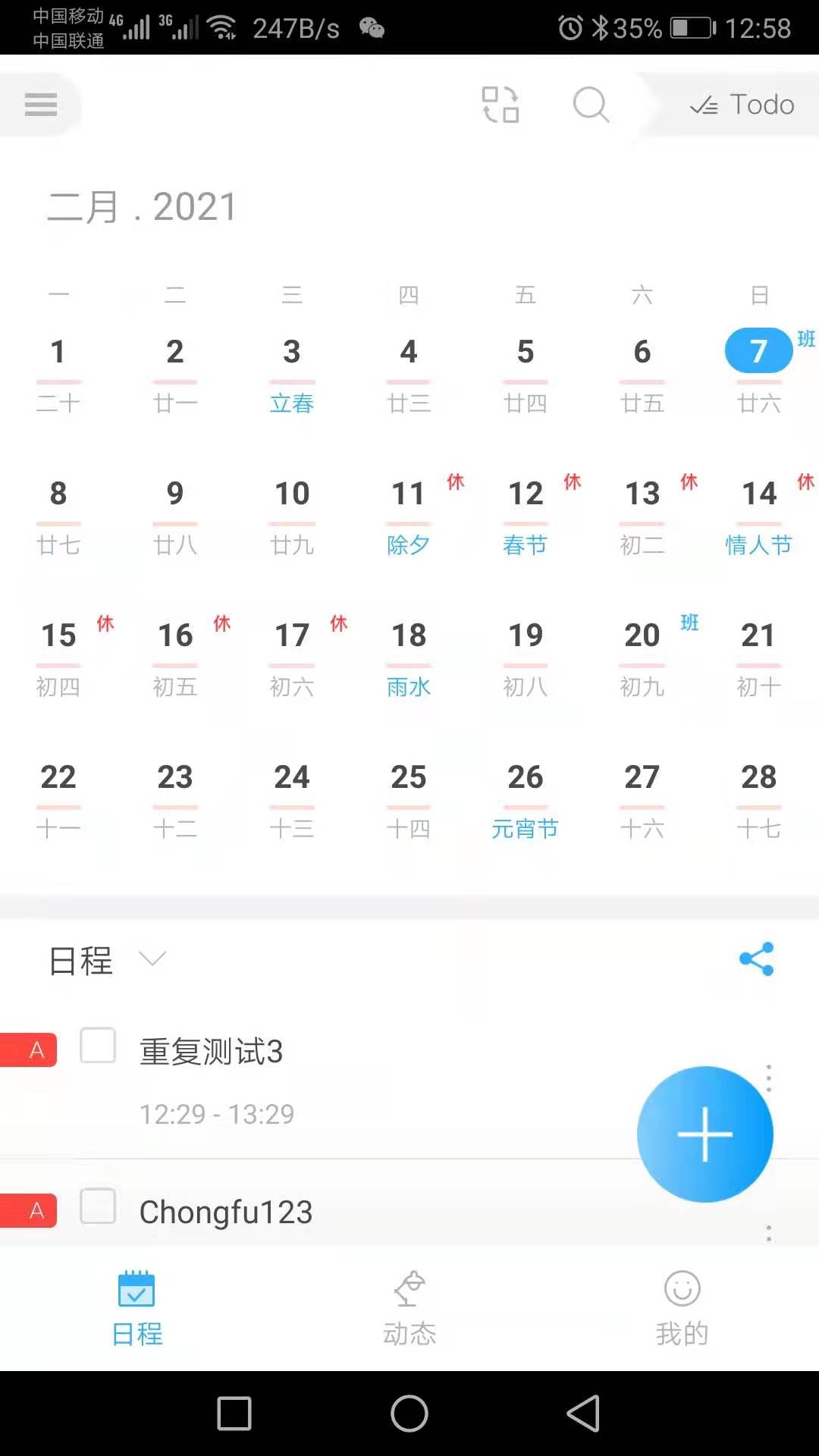Expand the 日程 dropdown chevron
Screen dimensions: 819x1456
pyautogui.click(x=152, y=959)
